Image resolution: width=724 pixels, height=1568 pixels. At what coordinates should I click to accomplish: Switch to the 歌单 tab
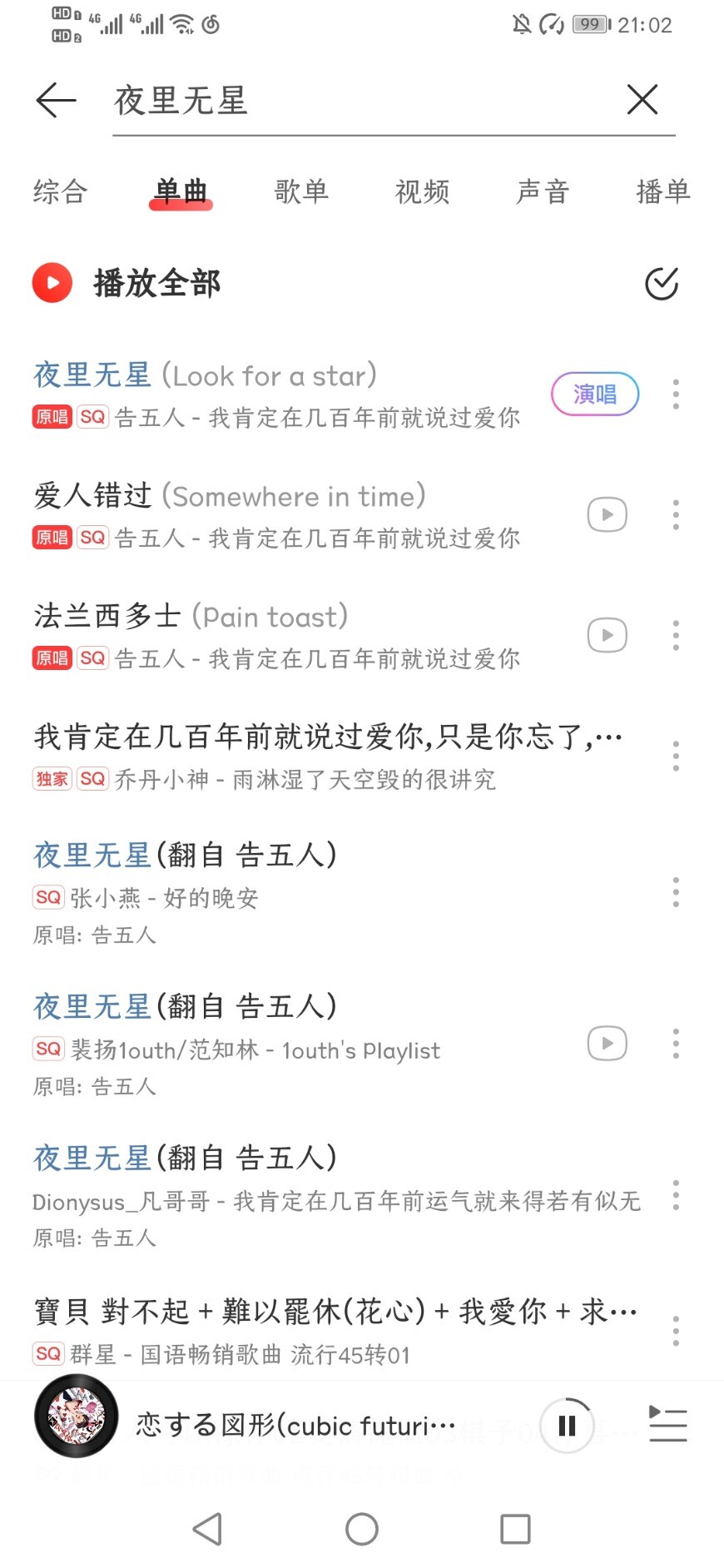pos(301,191)
